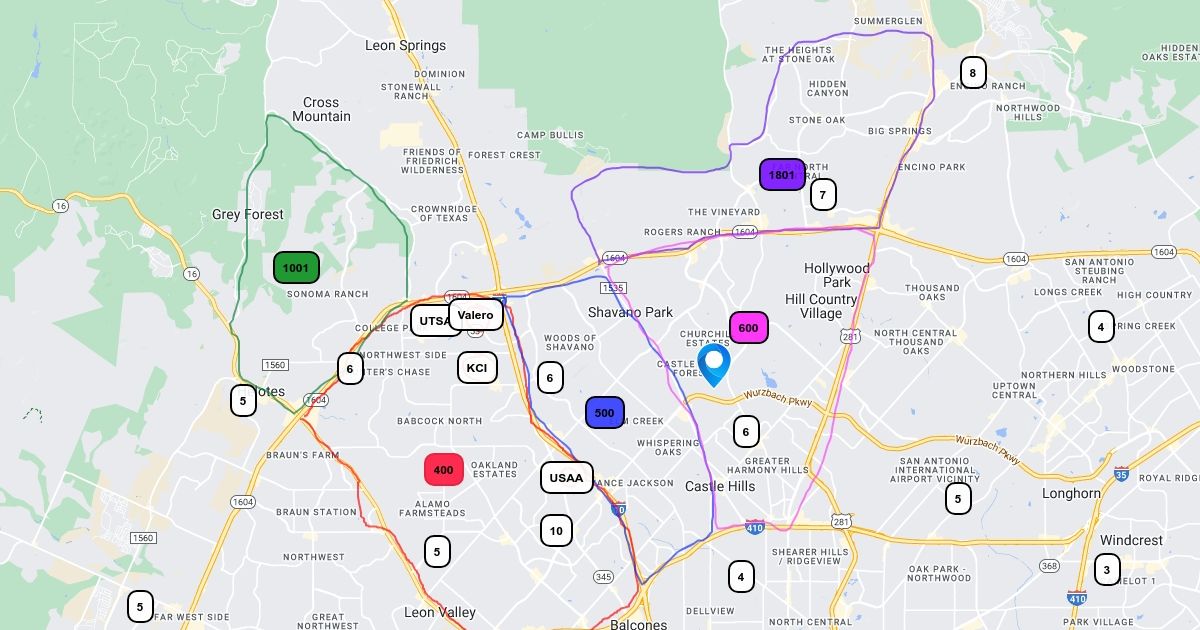Select the purple 1801 marker
Screen dimensions: 1200x630
pos(782,175)
